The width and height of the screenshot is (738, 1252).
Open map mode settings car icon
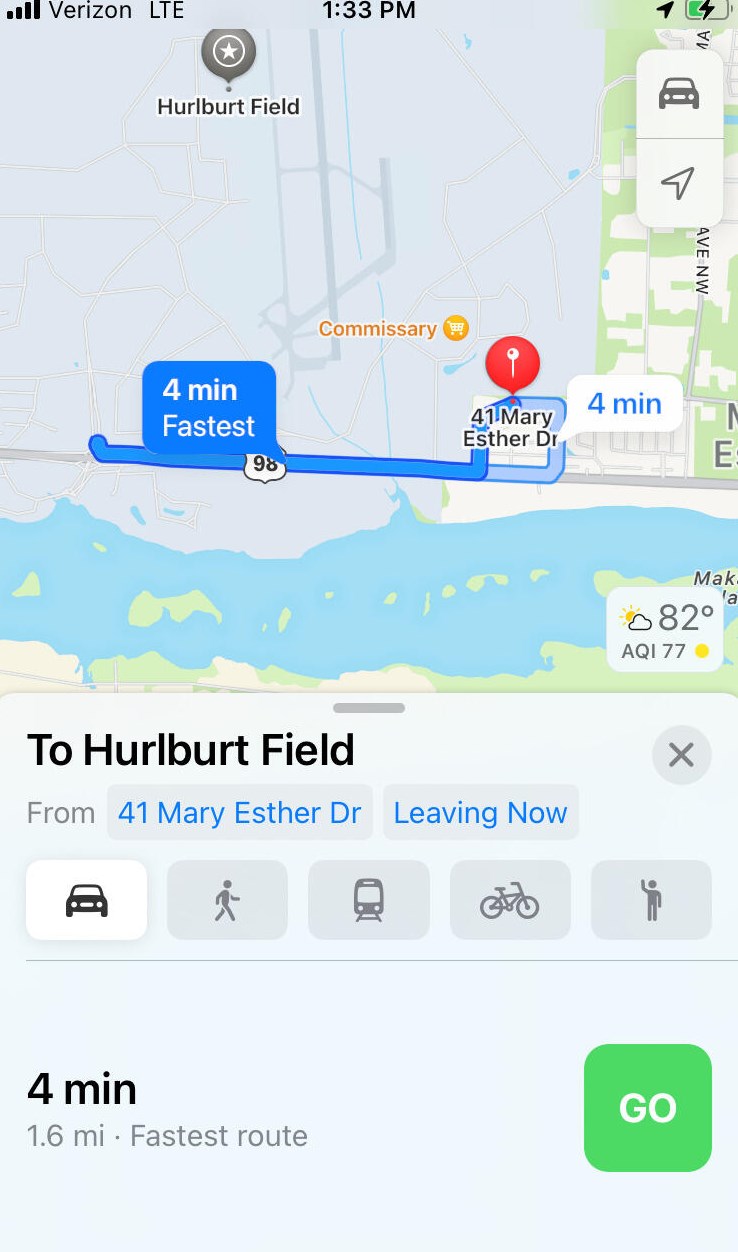(x=679, y=94)
